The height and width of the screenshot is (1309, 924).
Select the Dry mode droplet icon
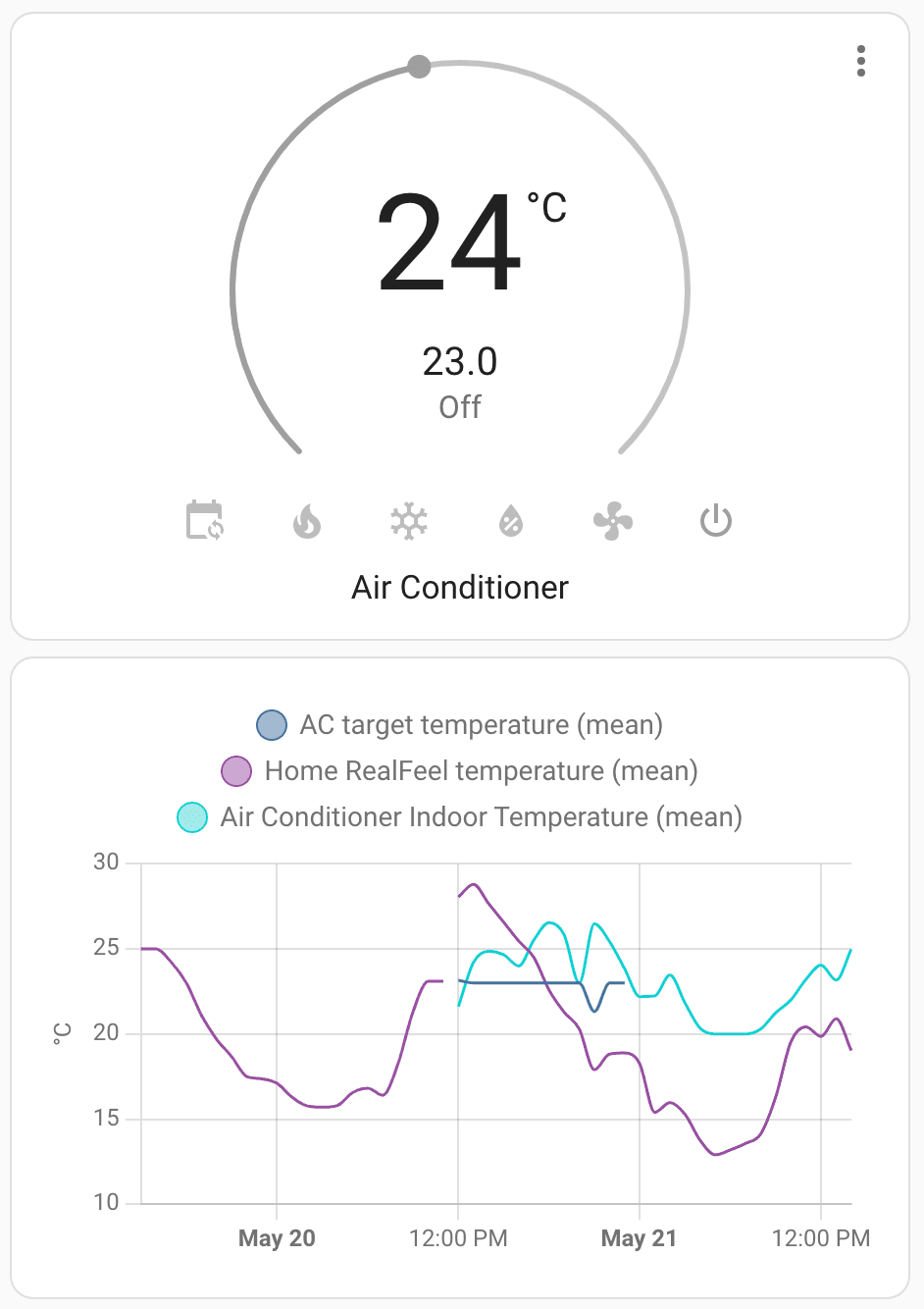pos(509,520)
